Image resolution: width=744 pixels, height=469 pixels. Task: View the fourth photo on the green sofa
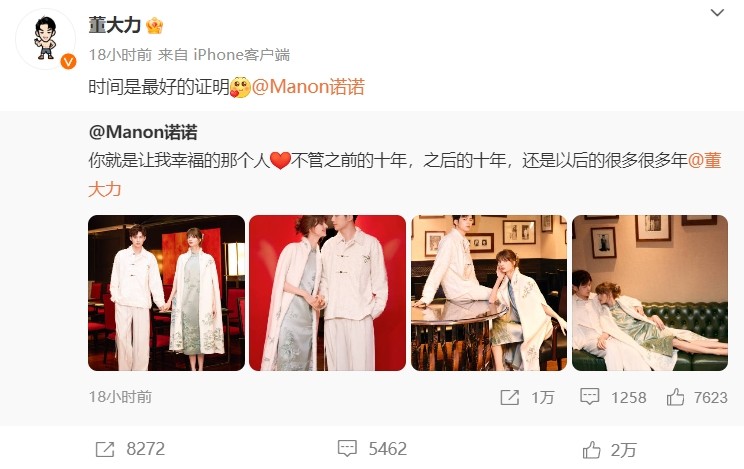click(650, 293)
